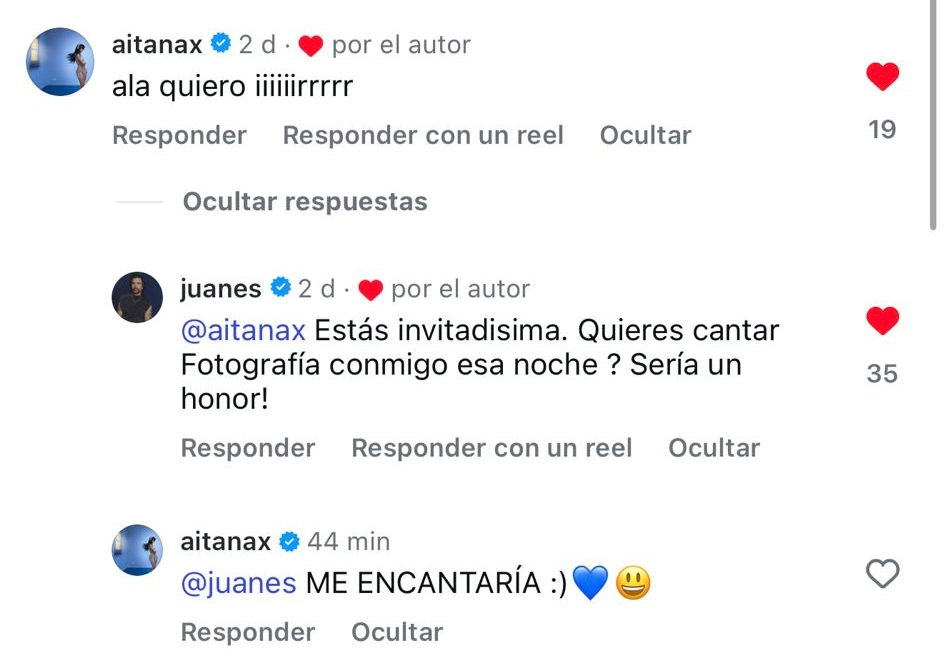Image resolution: width=943 pixels, height=672 pixels.
Task: Like aitanax's 'ME ENCANTARÍA' reply
Action: click(882, 574)
